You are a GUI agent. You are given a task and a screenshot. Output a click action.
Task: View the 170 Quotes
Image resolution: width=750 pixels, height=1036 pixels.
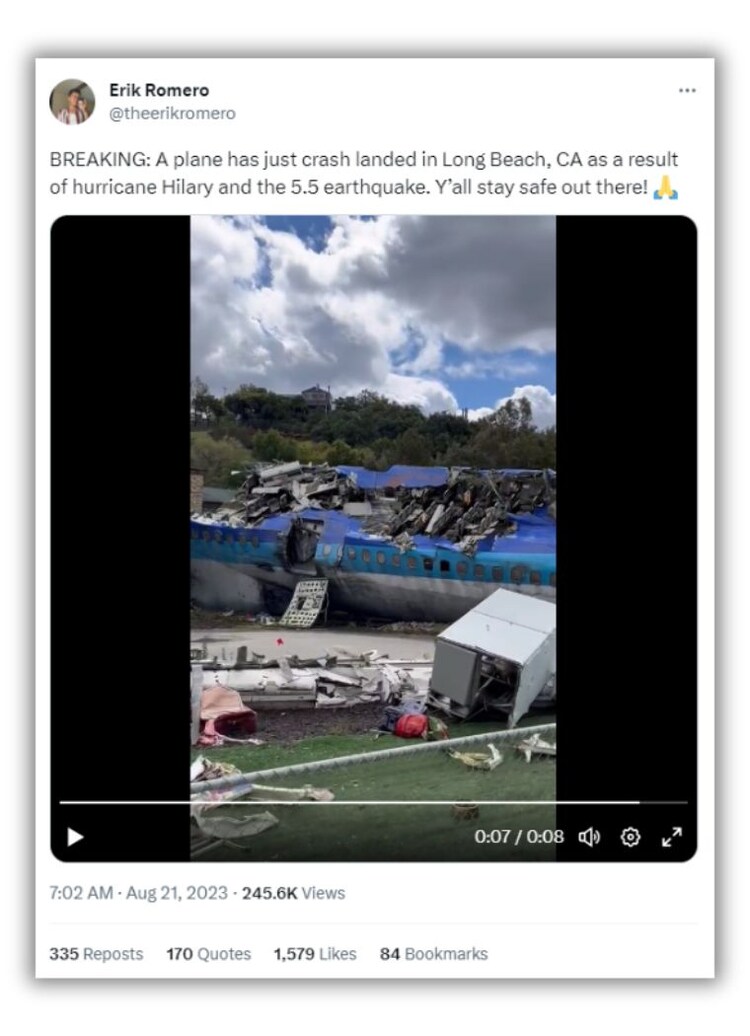click(x=208, y=954)
